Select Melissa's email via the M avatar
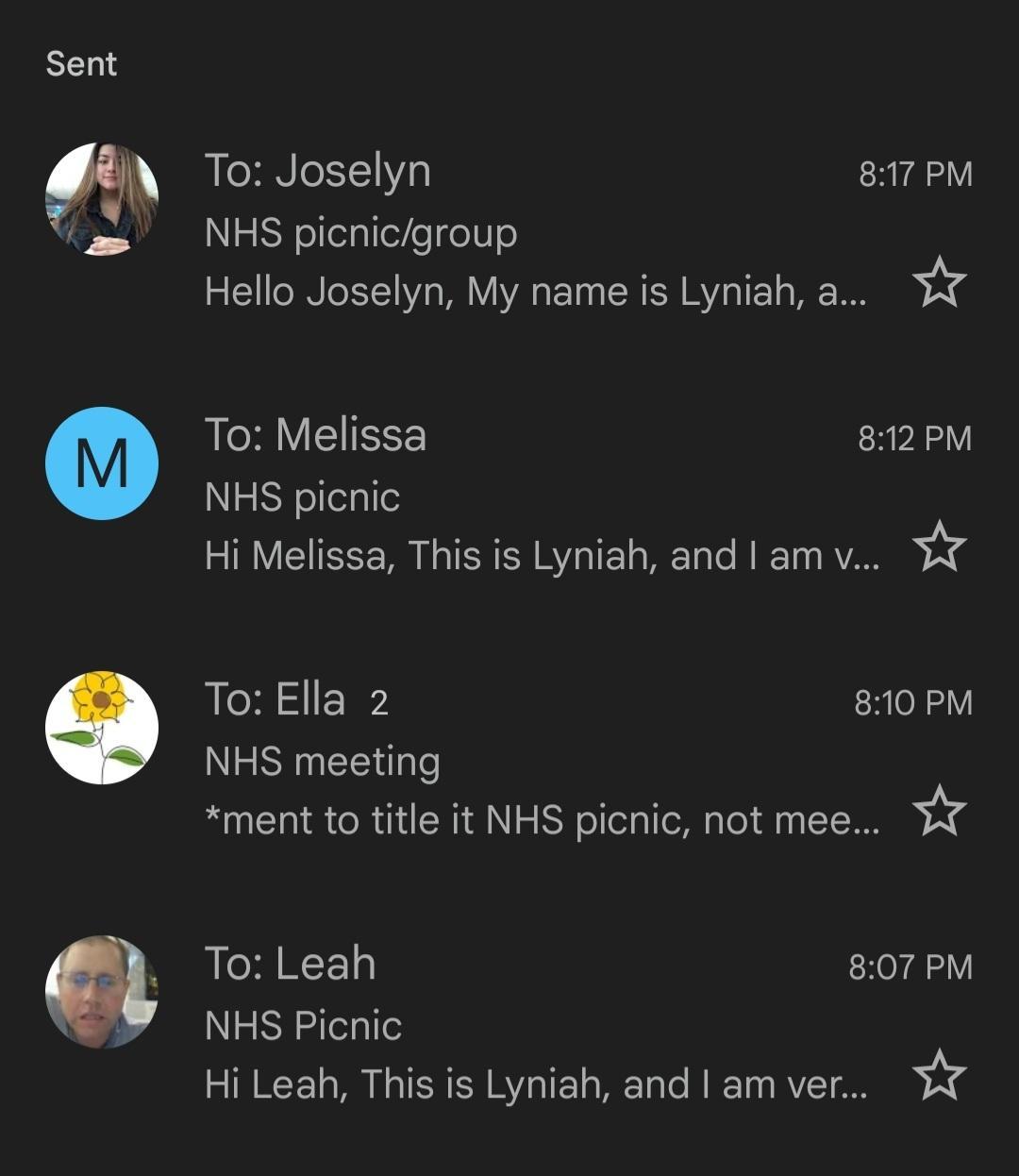1019x1176 pixels. (x=102, y=463)
